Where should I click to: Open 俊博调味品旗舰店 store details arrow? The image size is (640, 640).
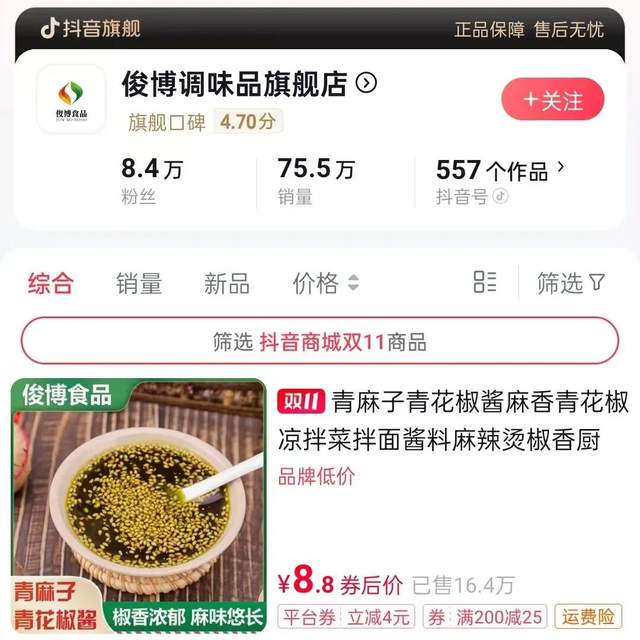(367, 84)
